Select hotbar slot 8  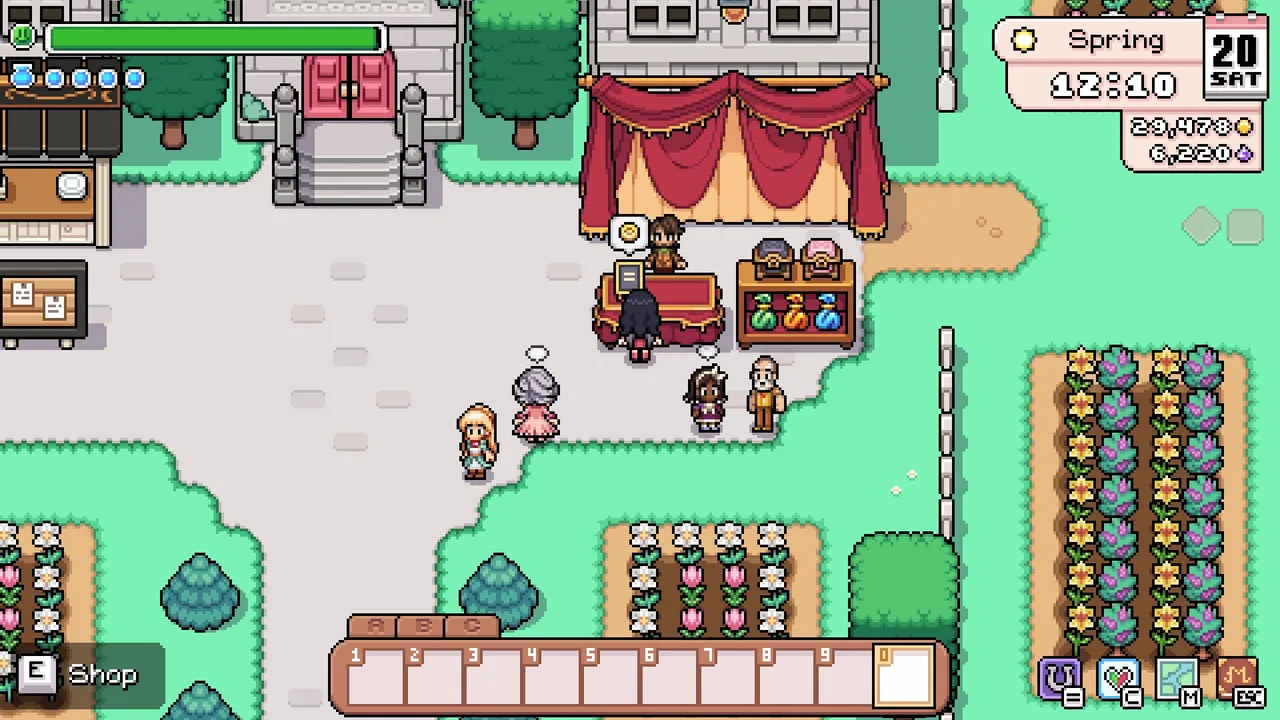pos(787,677)
